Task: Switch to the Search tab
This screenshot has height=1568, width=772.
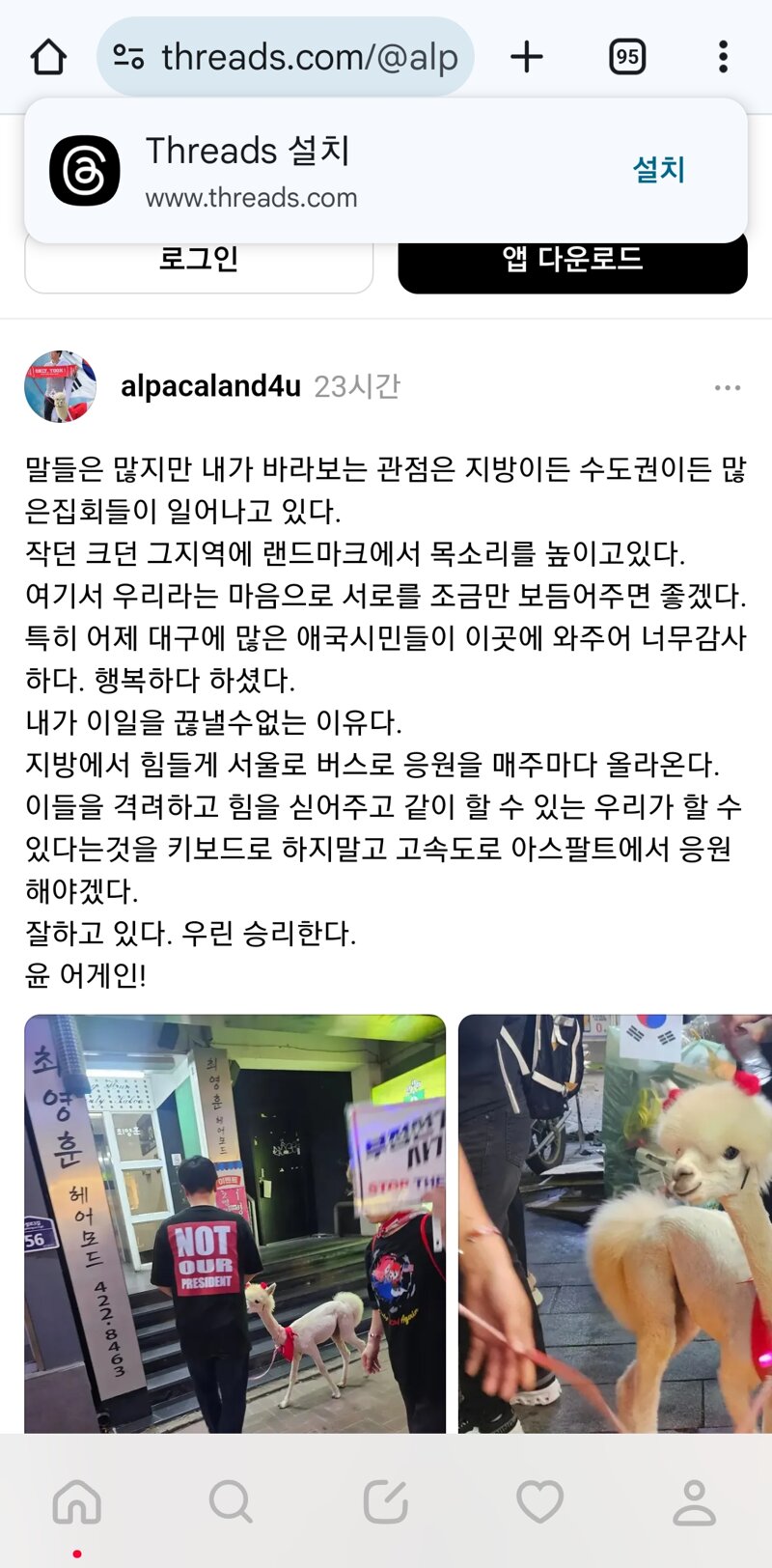Action: coord(232,1502)
